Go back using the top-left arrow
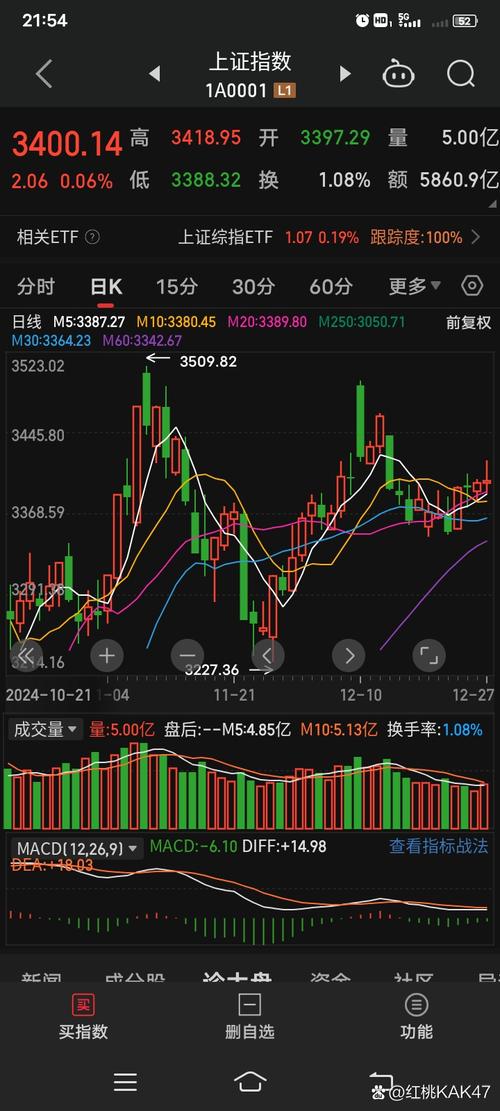This screenshot has height=1111, width=500. 44,74
